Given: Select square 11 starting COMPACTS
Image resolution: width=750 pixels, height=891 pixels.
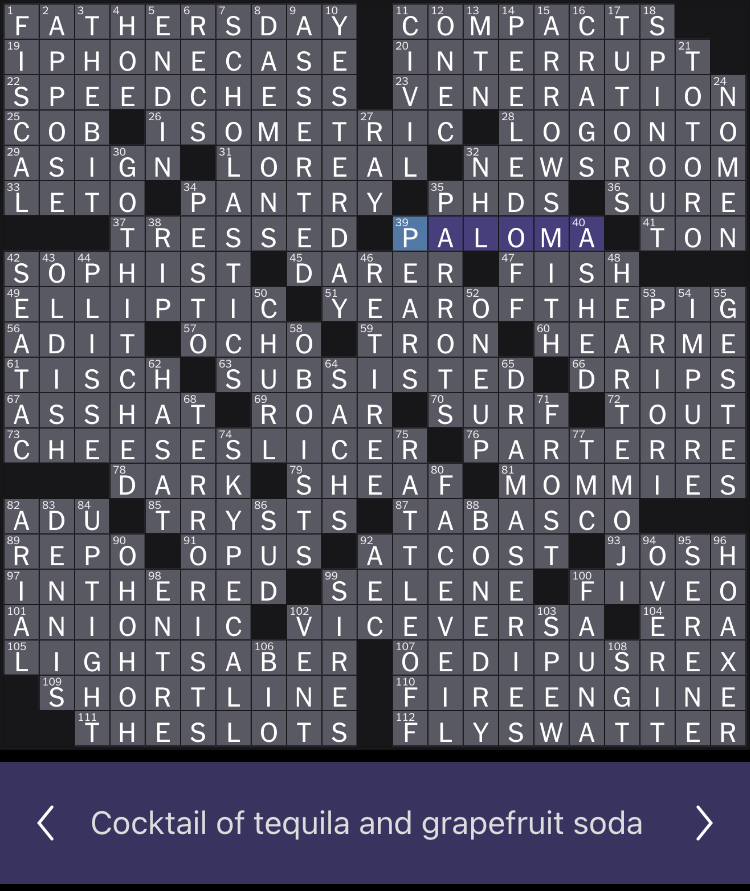Looking at the screenshot, I should [x=410, y=24].
